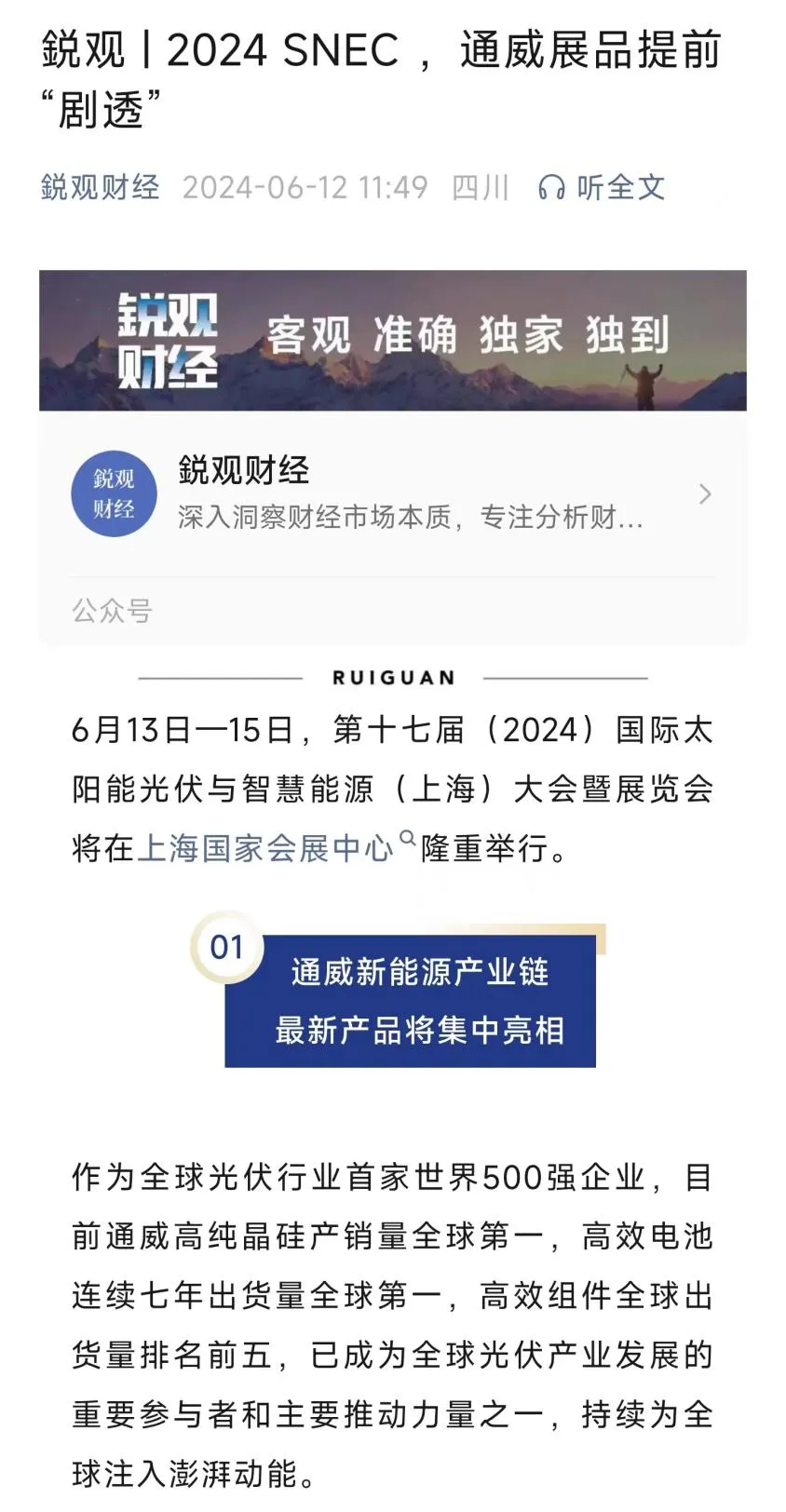Tap the right chevron on the account card
The height and width of the screenshot is (1512, 786).
click(705, 494)
